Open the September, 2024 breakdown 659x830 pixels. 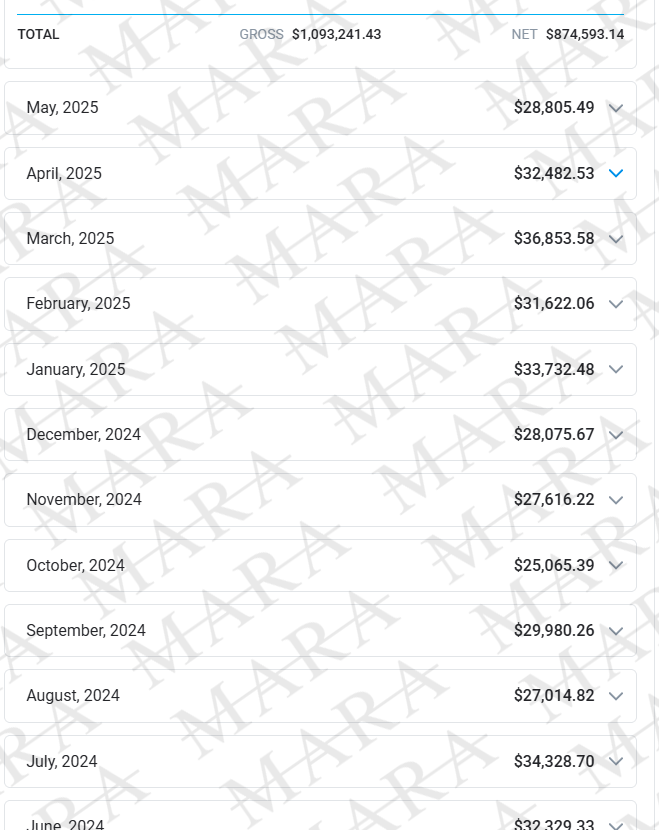(616, 631)
